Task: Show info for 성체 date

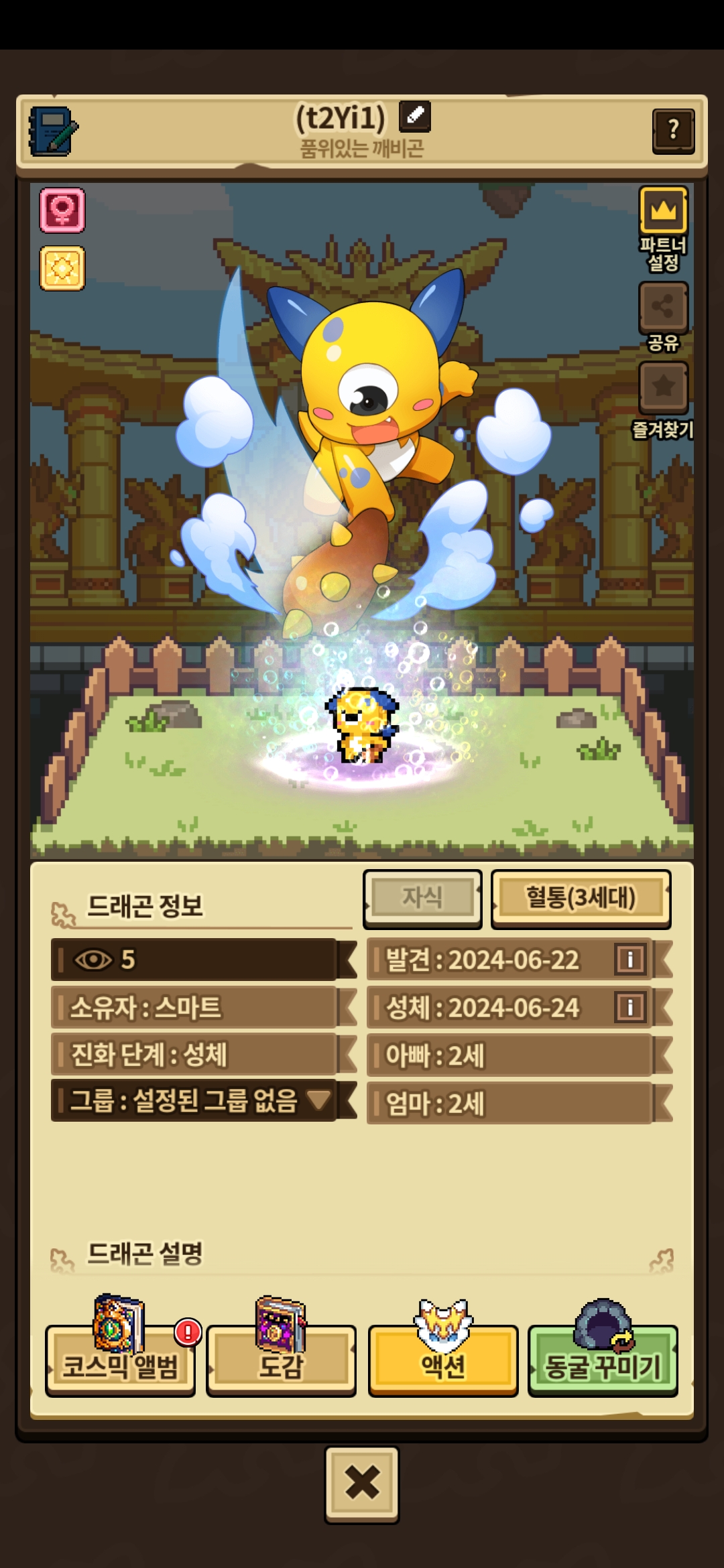Action: pyautogui.click(x=630, y=1007)
